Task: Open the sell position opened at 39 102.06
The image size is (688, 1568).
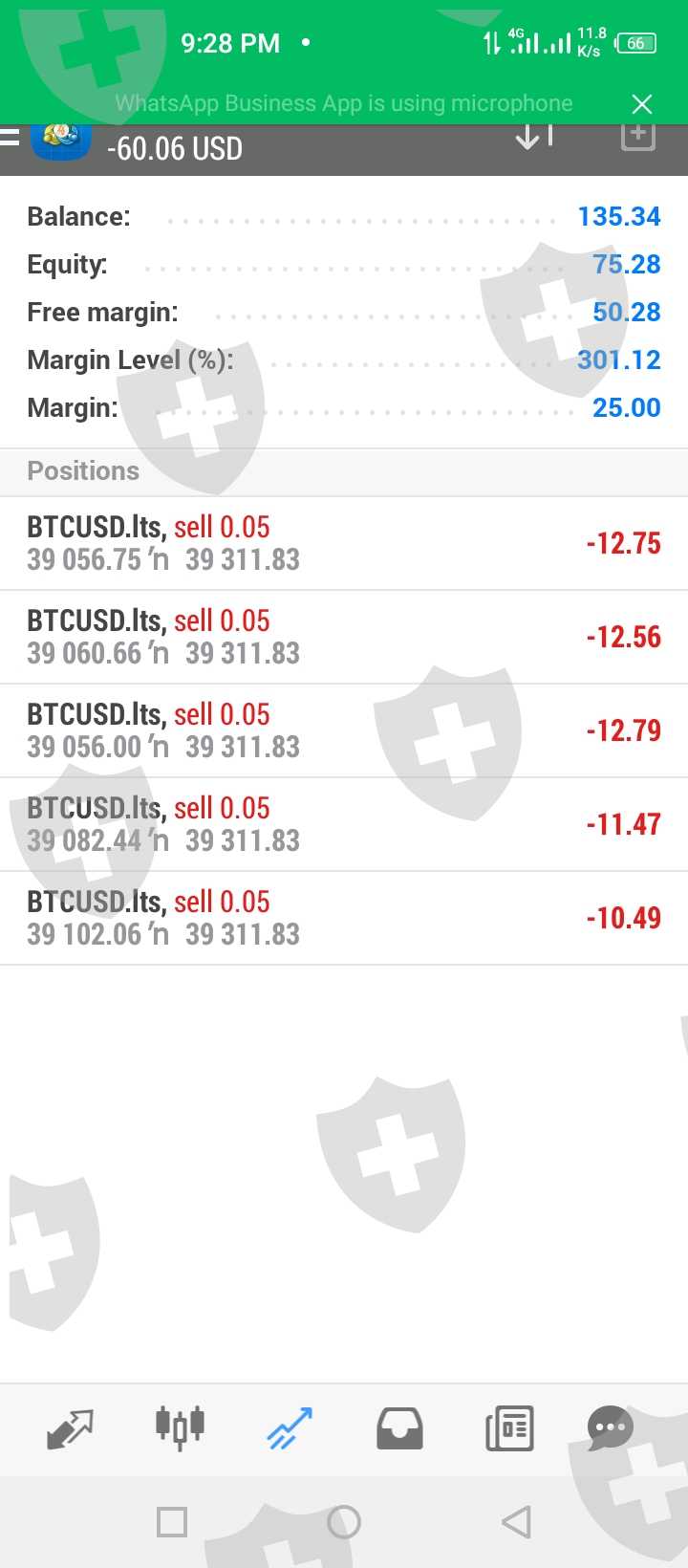Action: (344, 918)
